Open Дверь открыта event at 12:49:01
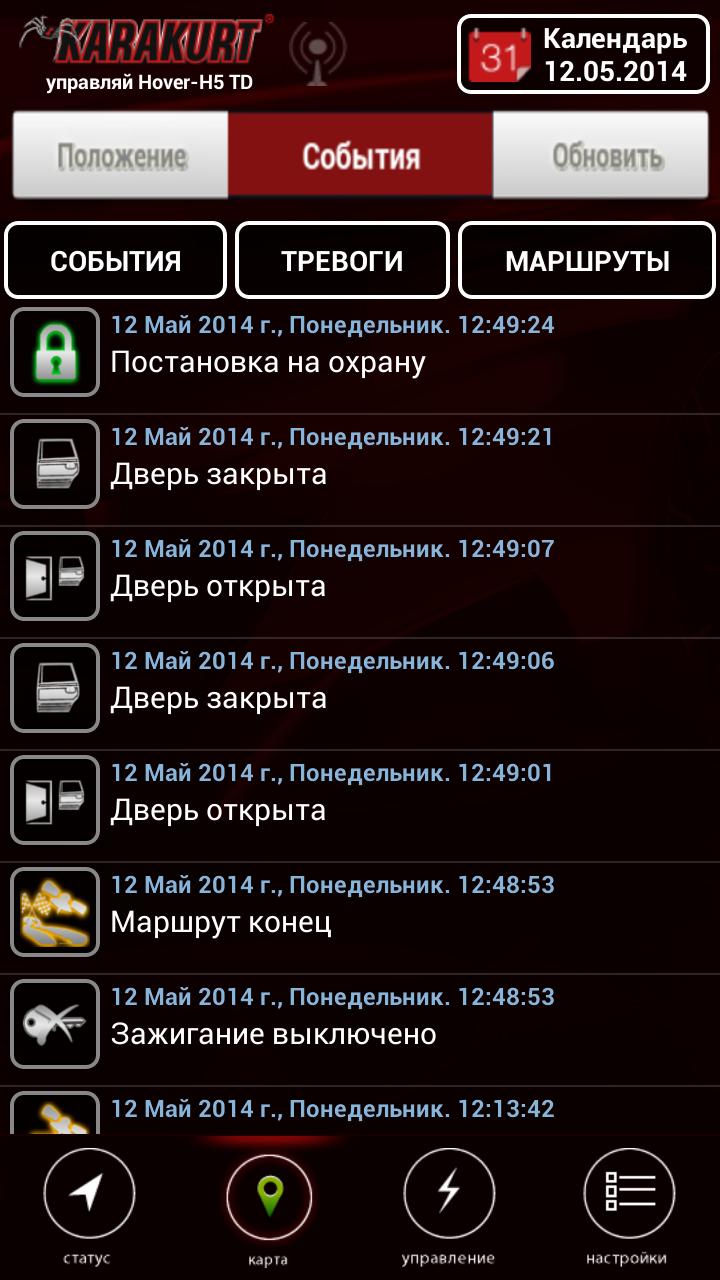This screenshot has width=720, height=1280. 360,800
